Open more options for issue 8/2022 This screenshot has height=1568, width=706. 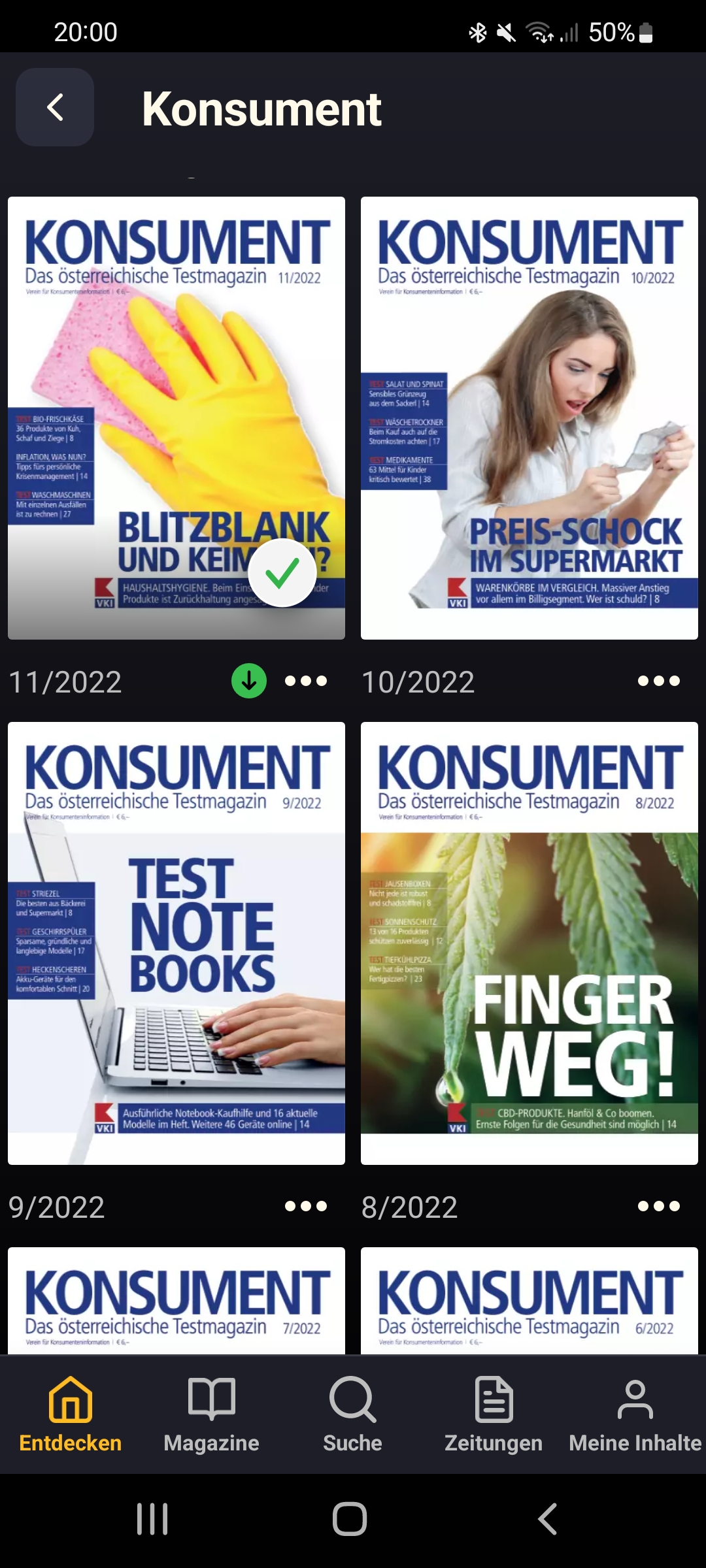click(x=659, y=1206)
